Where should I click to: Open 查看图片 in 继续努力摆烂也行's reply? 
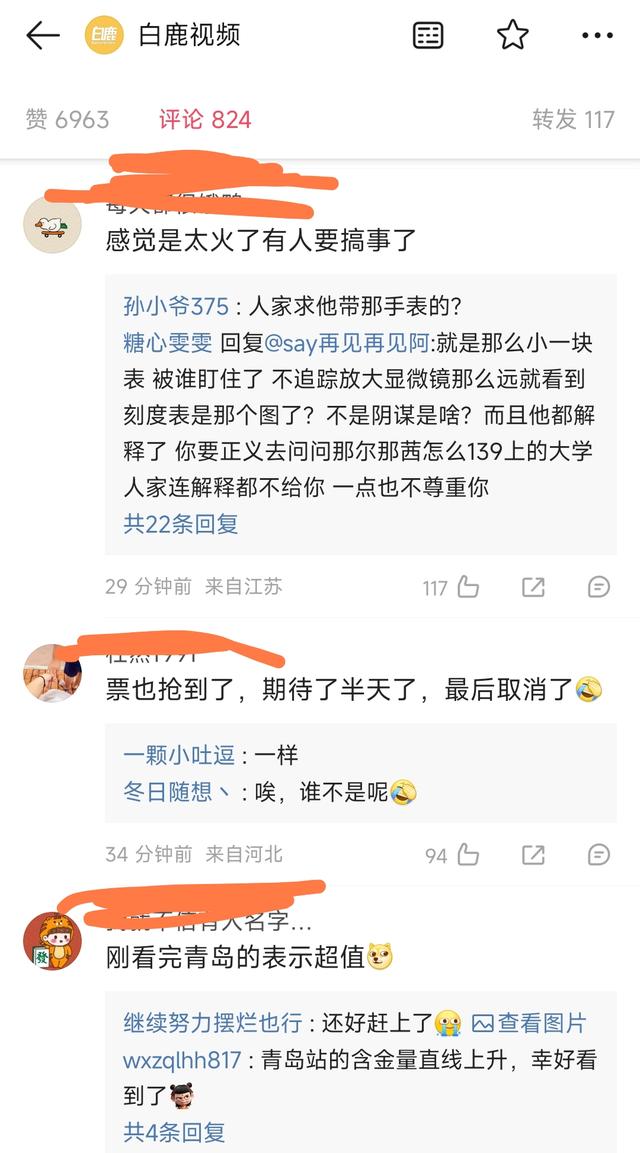click(x=529, y=1023)
